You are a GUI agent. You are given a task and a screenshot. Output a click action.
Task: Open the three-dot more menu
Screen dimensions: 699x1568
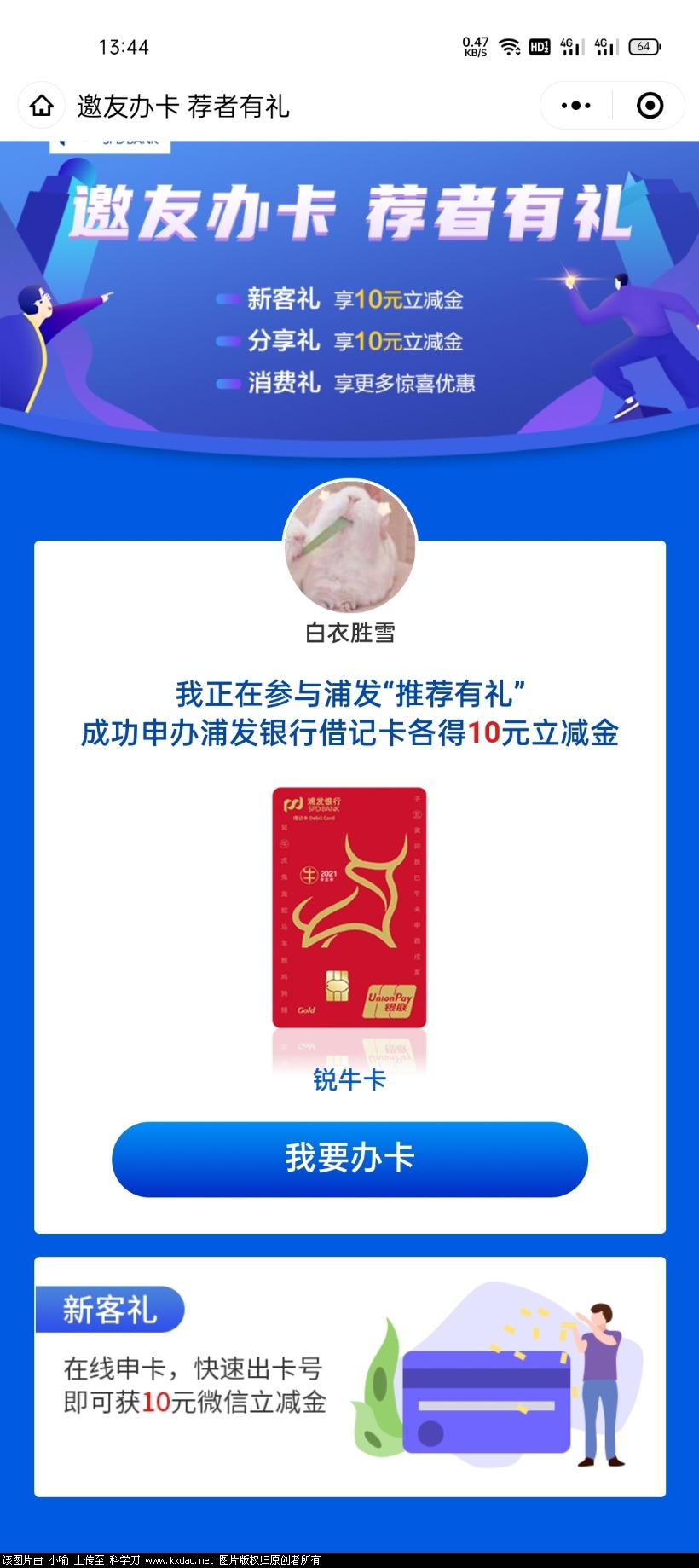576,106
